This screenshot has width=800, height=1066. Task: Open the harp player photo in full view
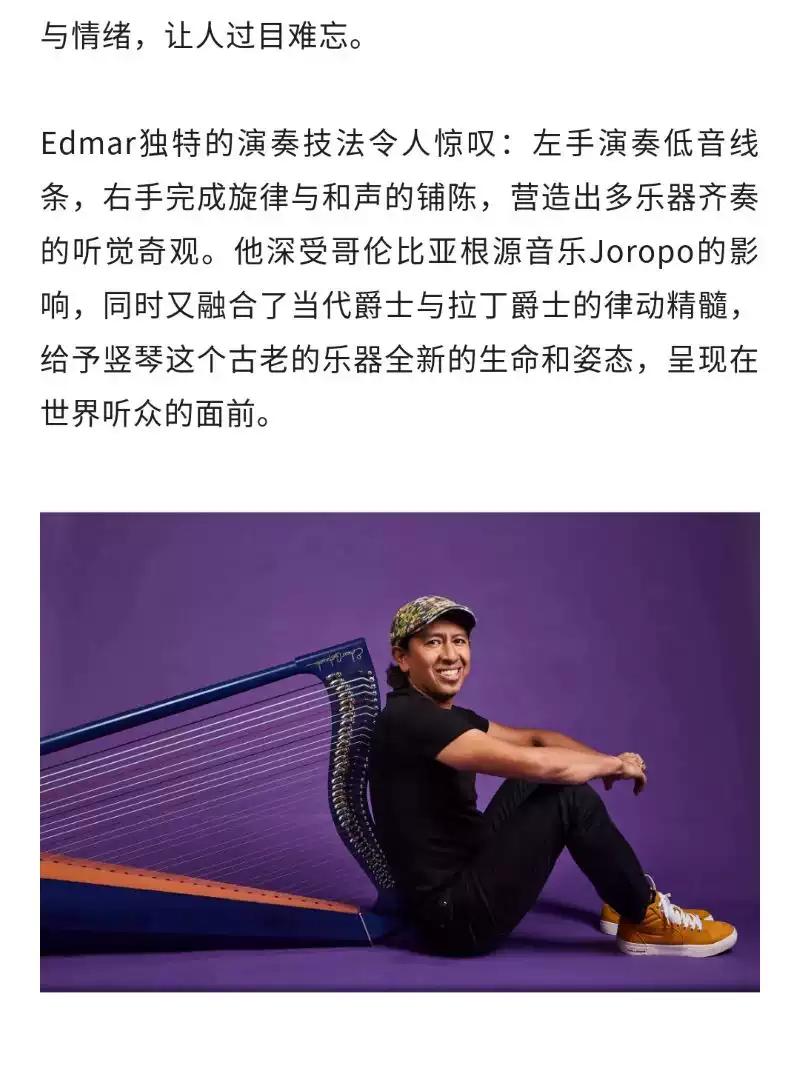400,752
